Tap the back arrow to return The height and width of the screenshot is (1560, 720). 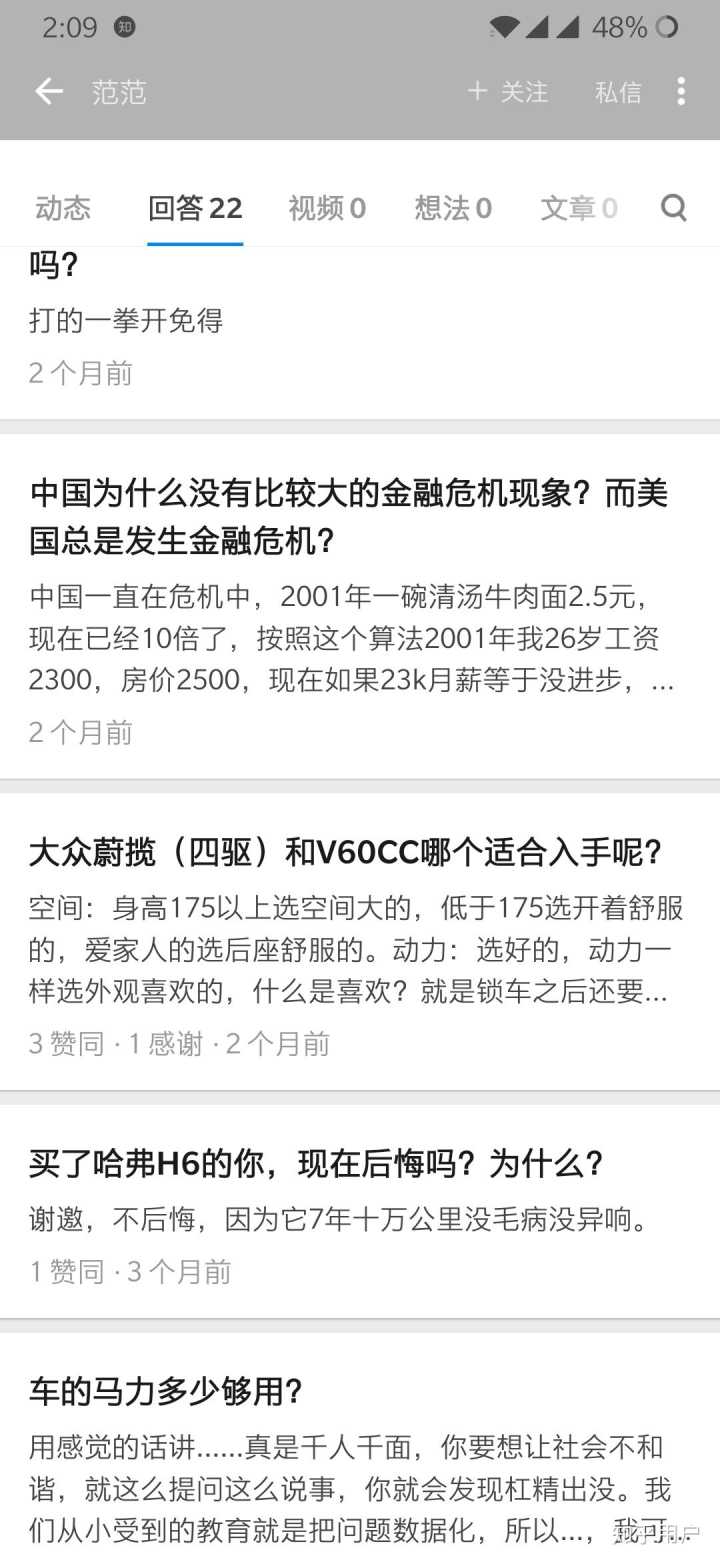click(48, 91)
